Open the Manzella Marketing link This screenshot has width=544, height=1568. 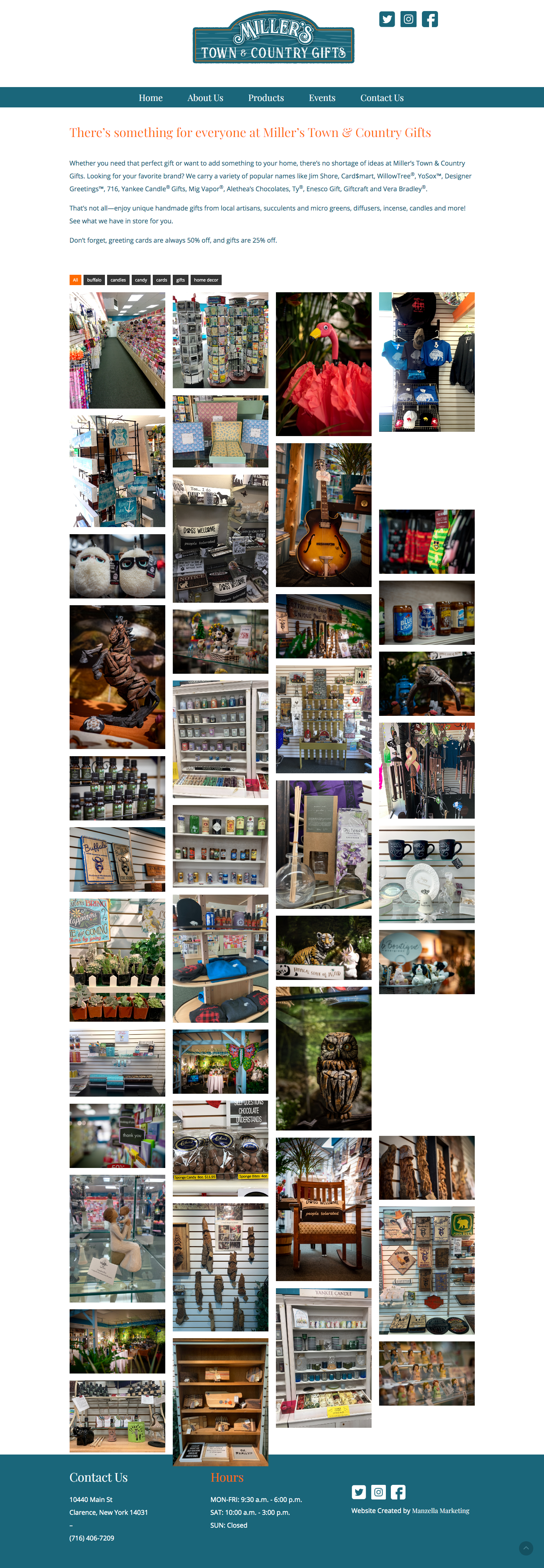point(440,1510)
